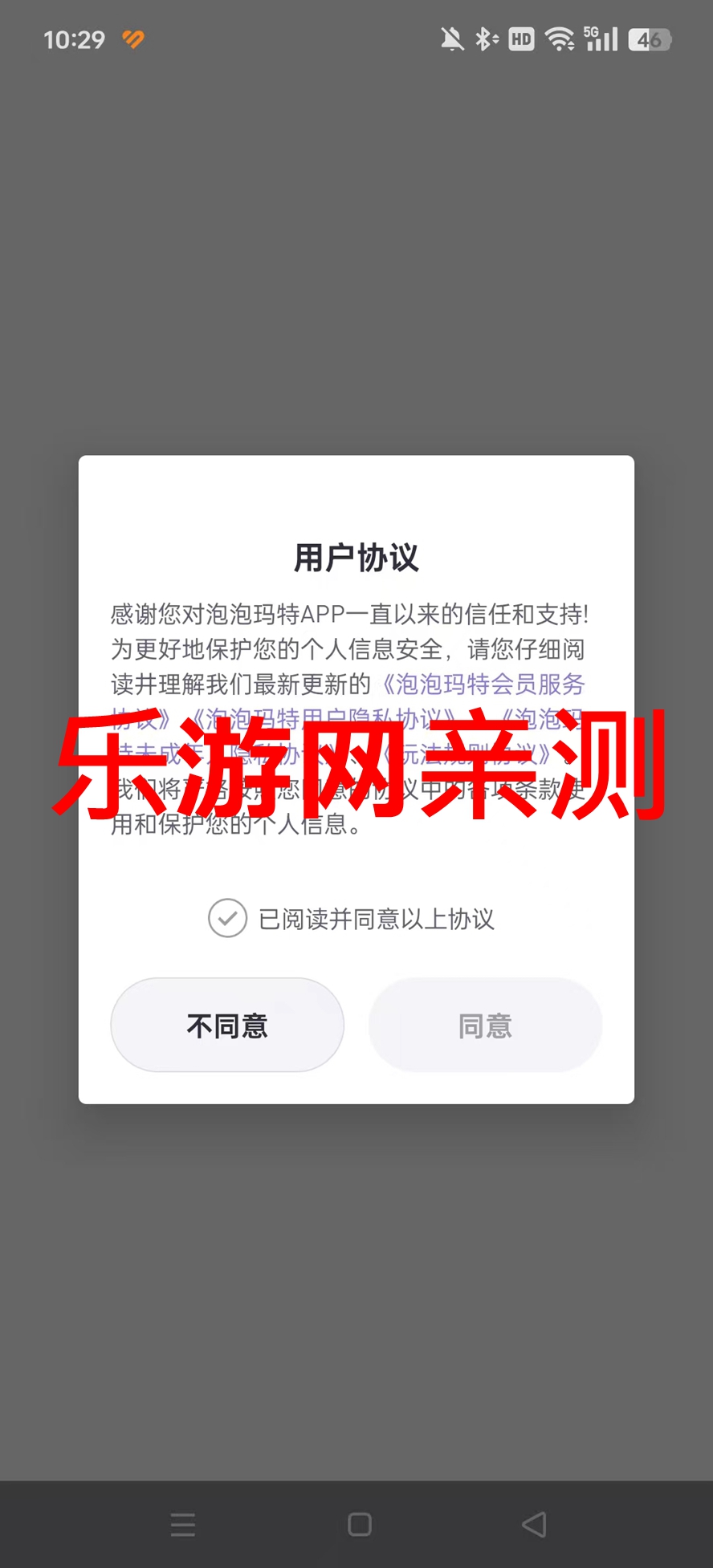Go to the home screen
The width and height of the screenshot is (713, 1568).
(359, 1524)
